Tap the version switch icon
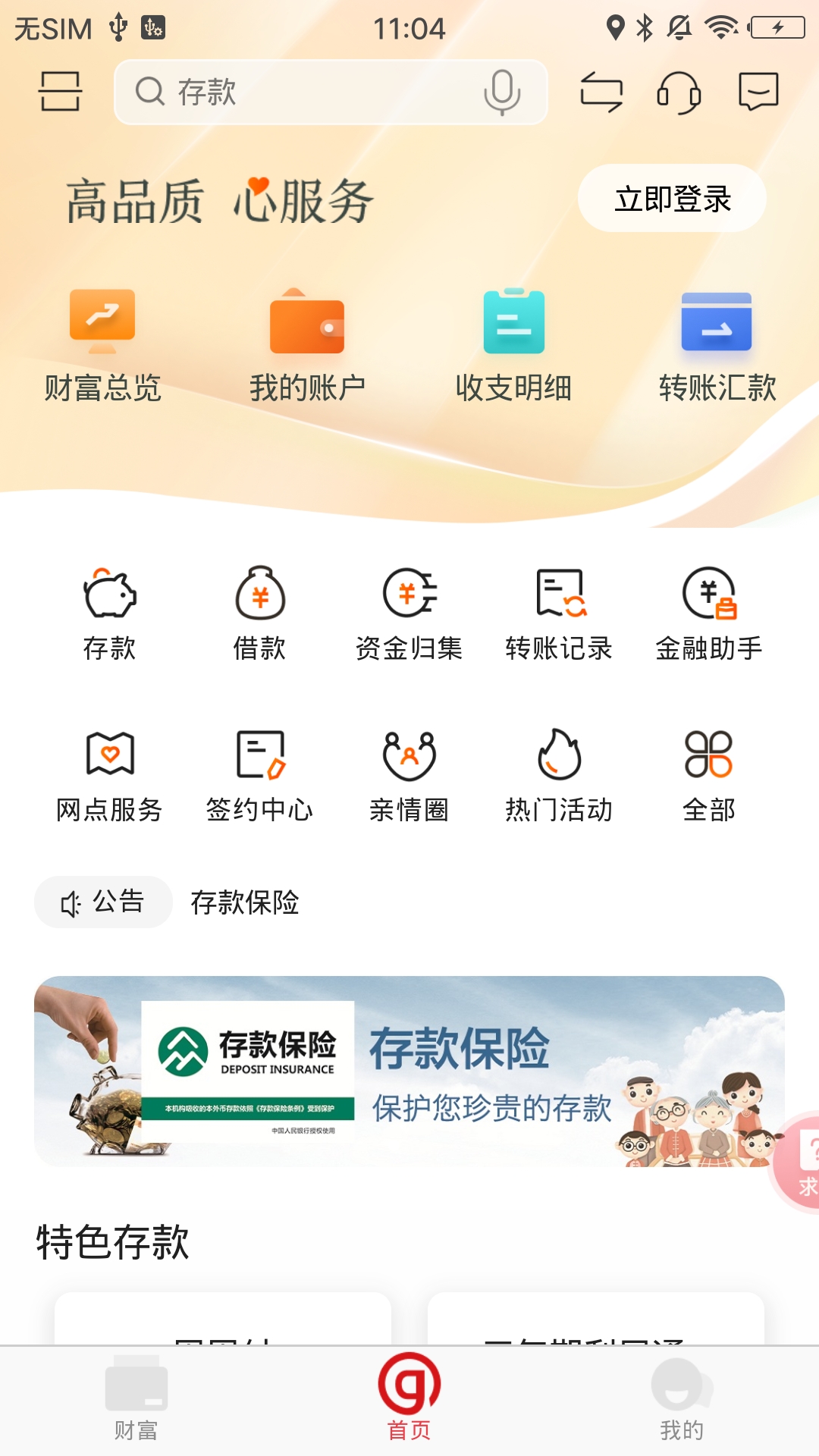The height and width of the screenshot is (1456, 819). coord(601,92)
